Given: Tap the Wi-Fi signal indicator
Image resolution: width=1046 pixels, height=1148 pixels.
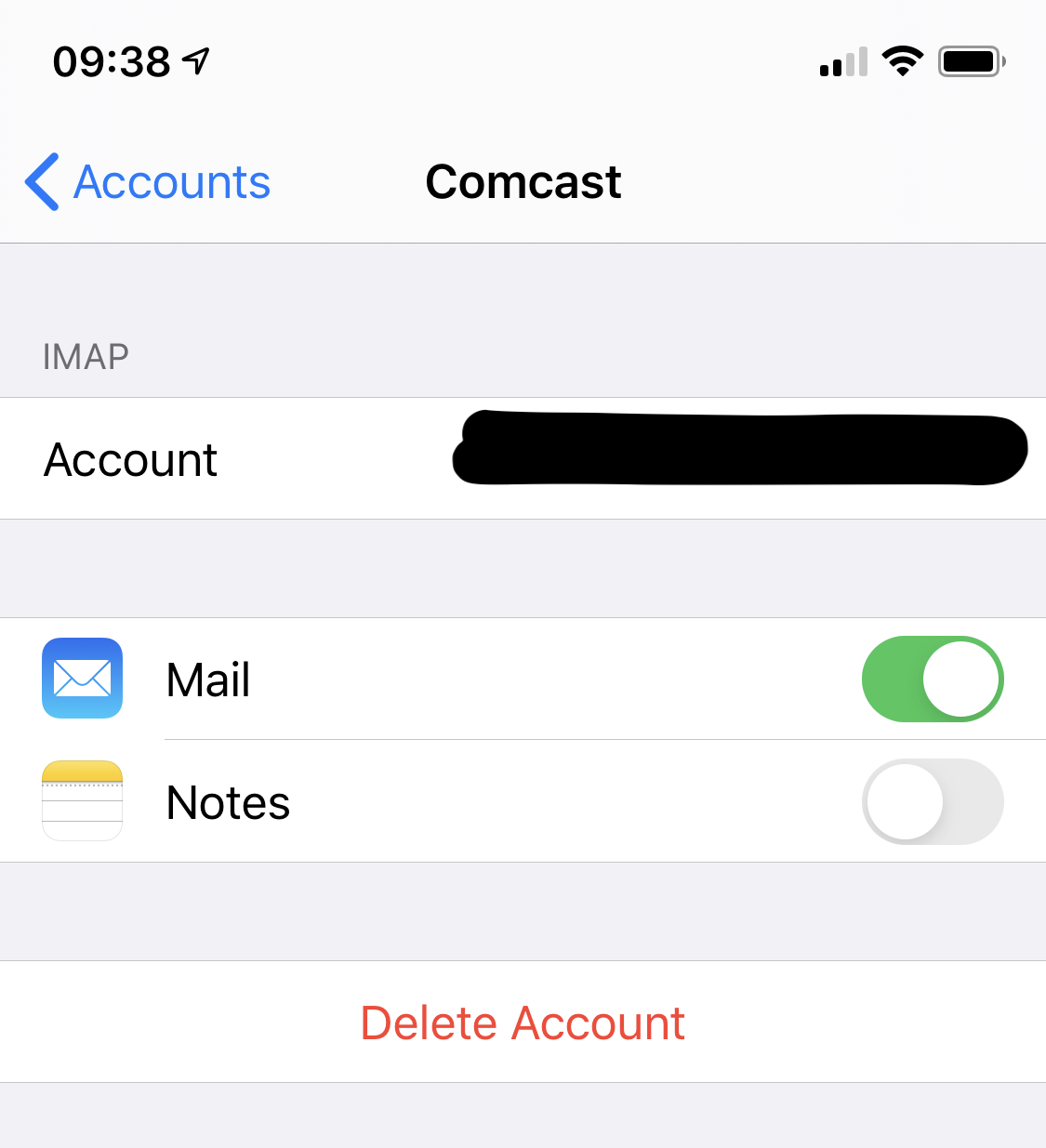Looking at the screenshot, I should [x=901, y=59].
